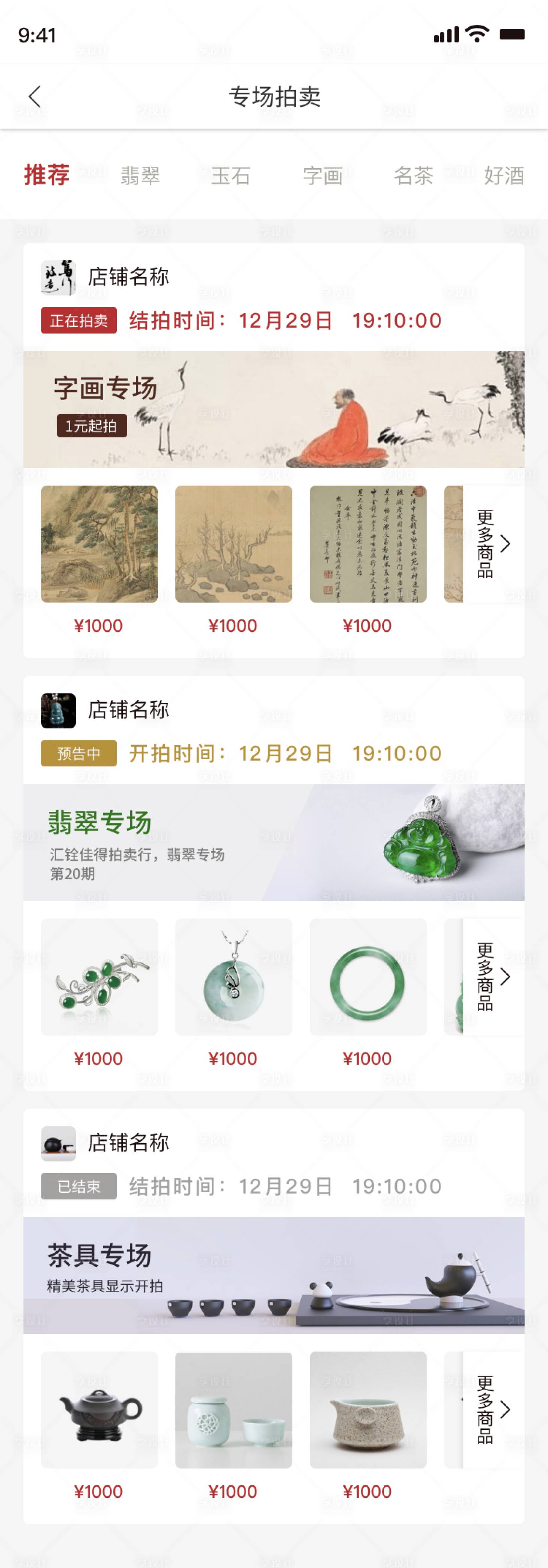Viewport: 548px width, 1568px height.
Task: Open the calligraphy shop's avatar logo
Action: pos(58,277)
